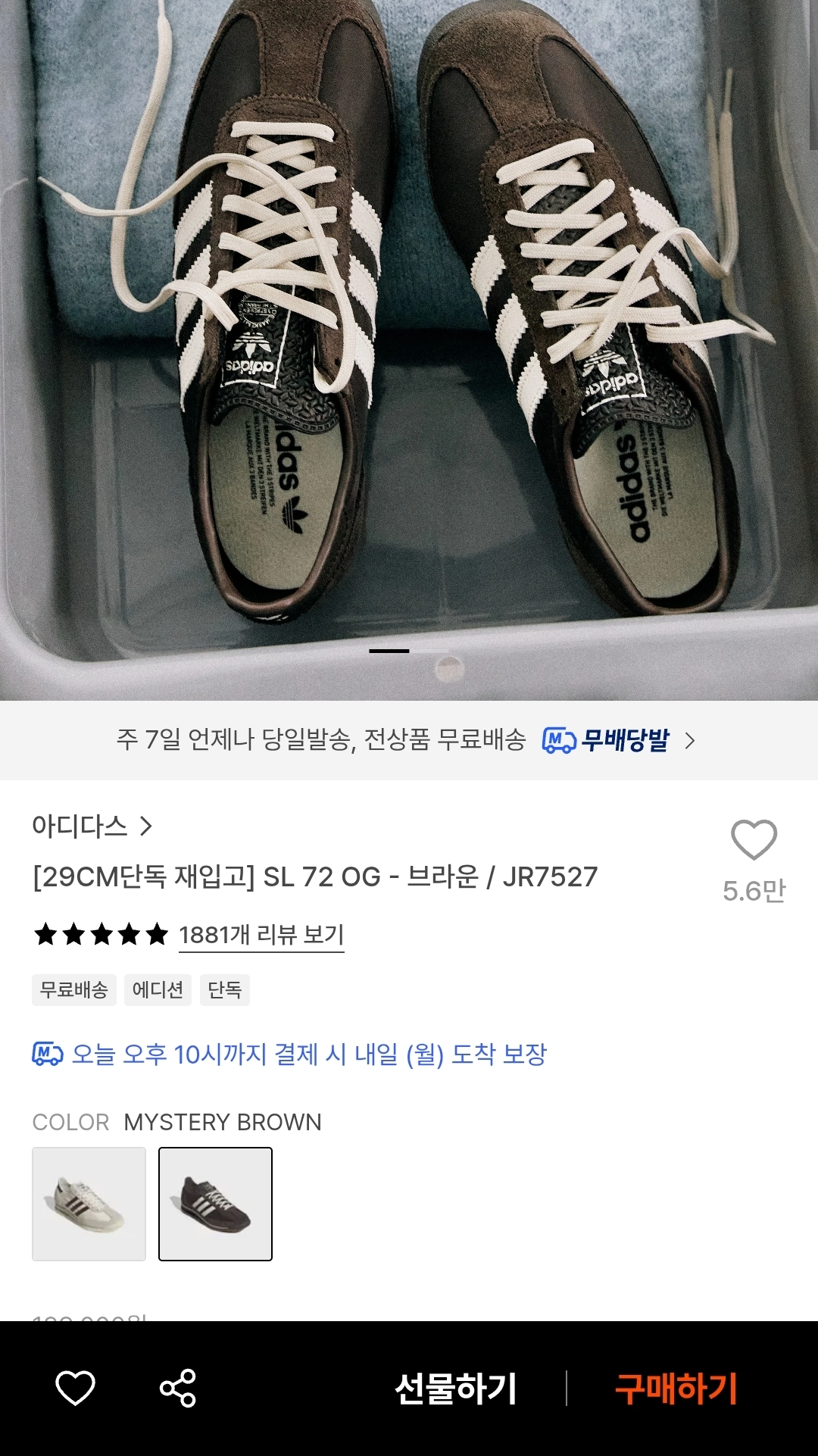Share this product

178,1389
